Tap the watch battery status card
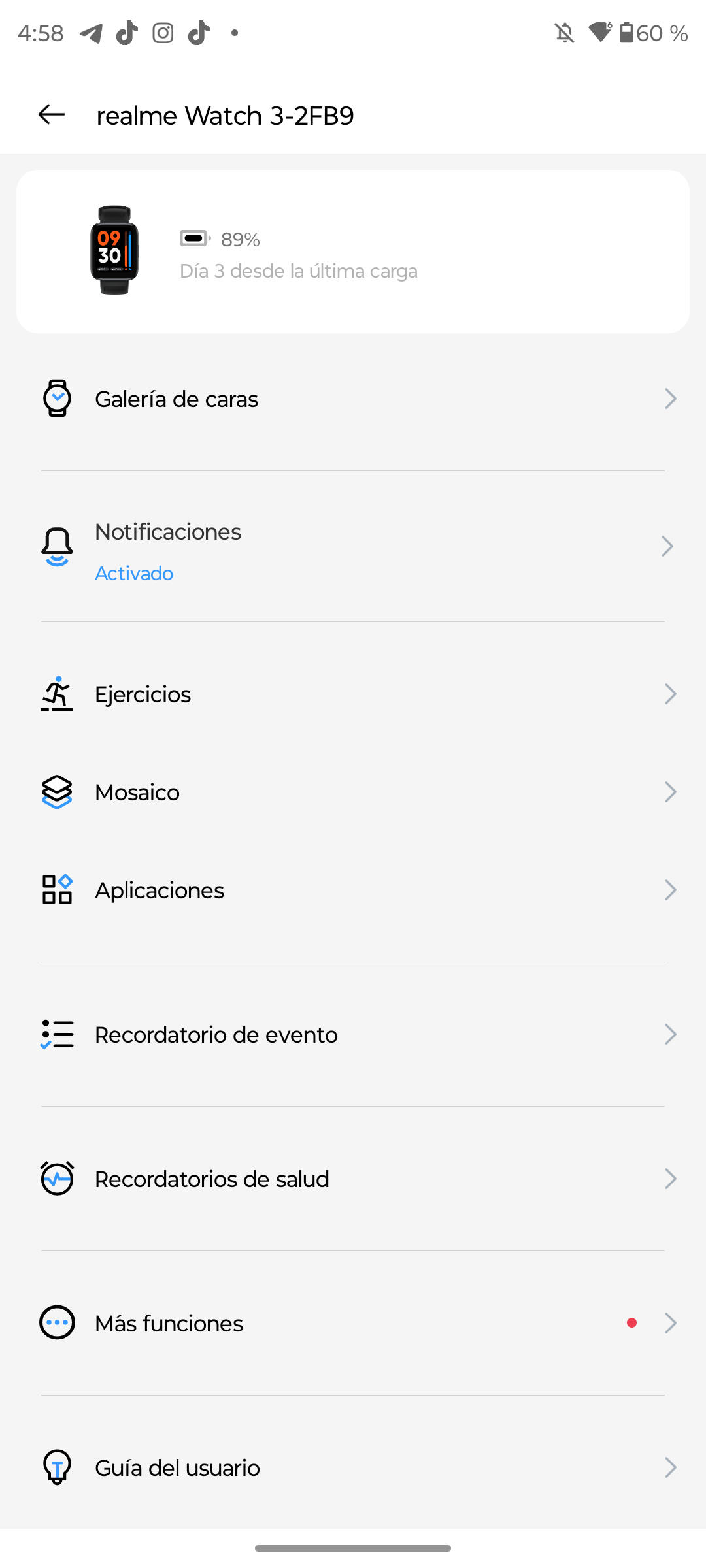This screenshot has height=1568, width=706. [353, 252]
